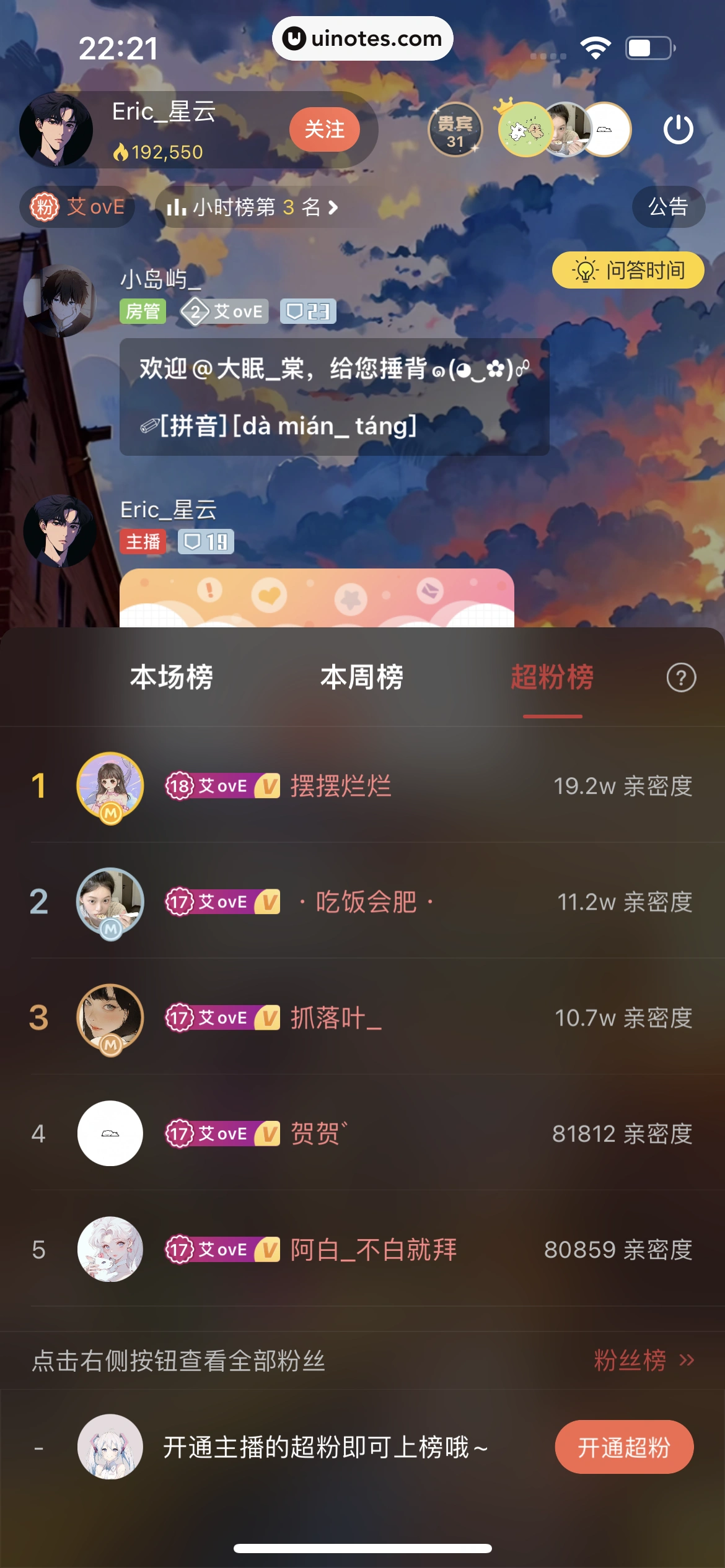View 小时榜第 3 名 ranking

point(252,207)
